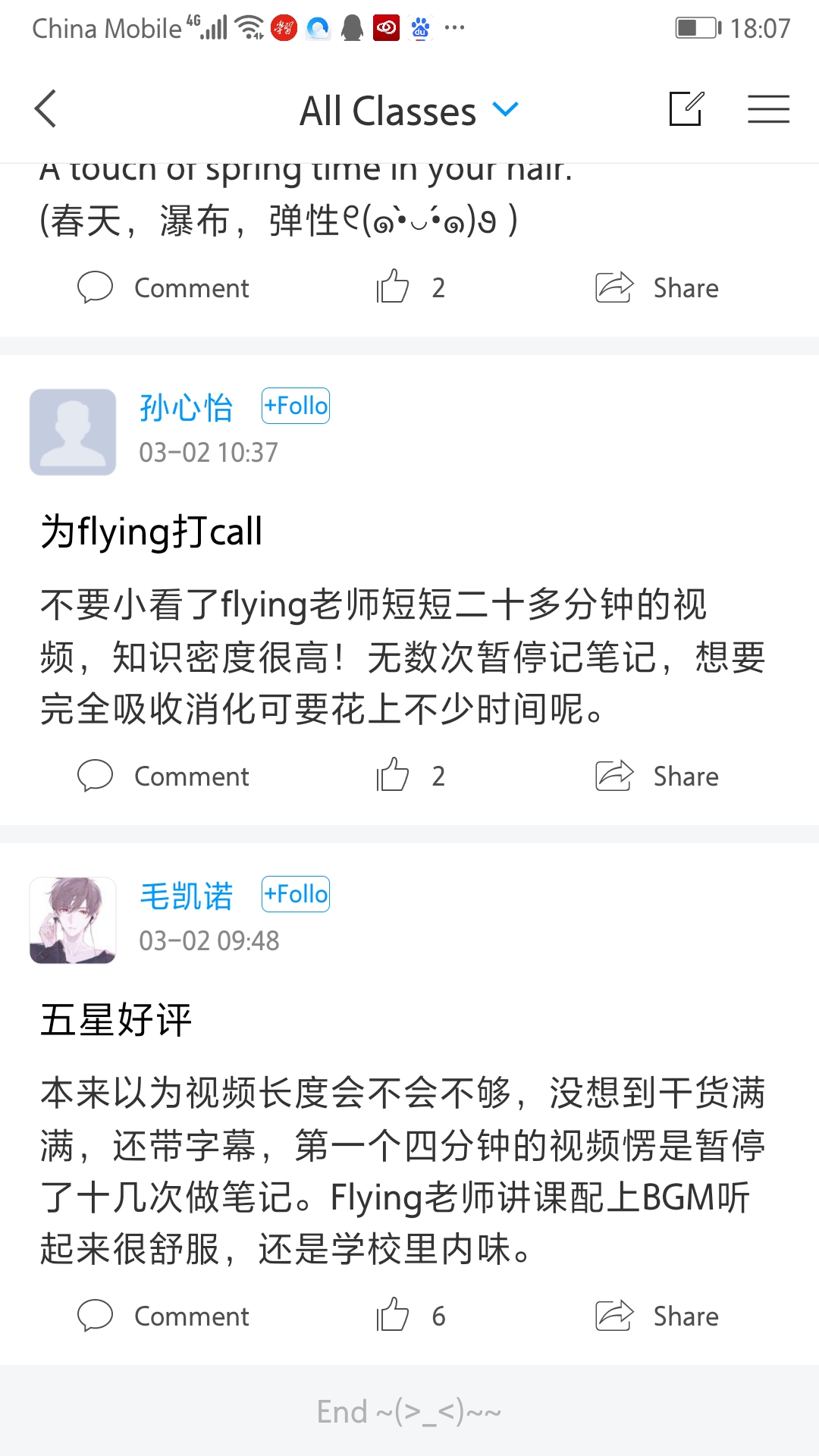
Task: View 孙心怡's username link
Action: [x=186, y=407]
